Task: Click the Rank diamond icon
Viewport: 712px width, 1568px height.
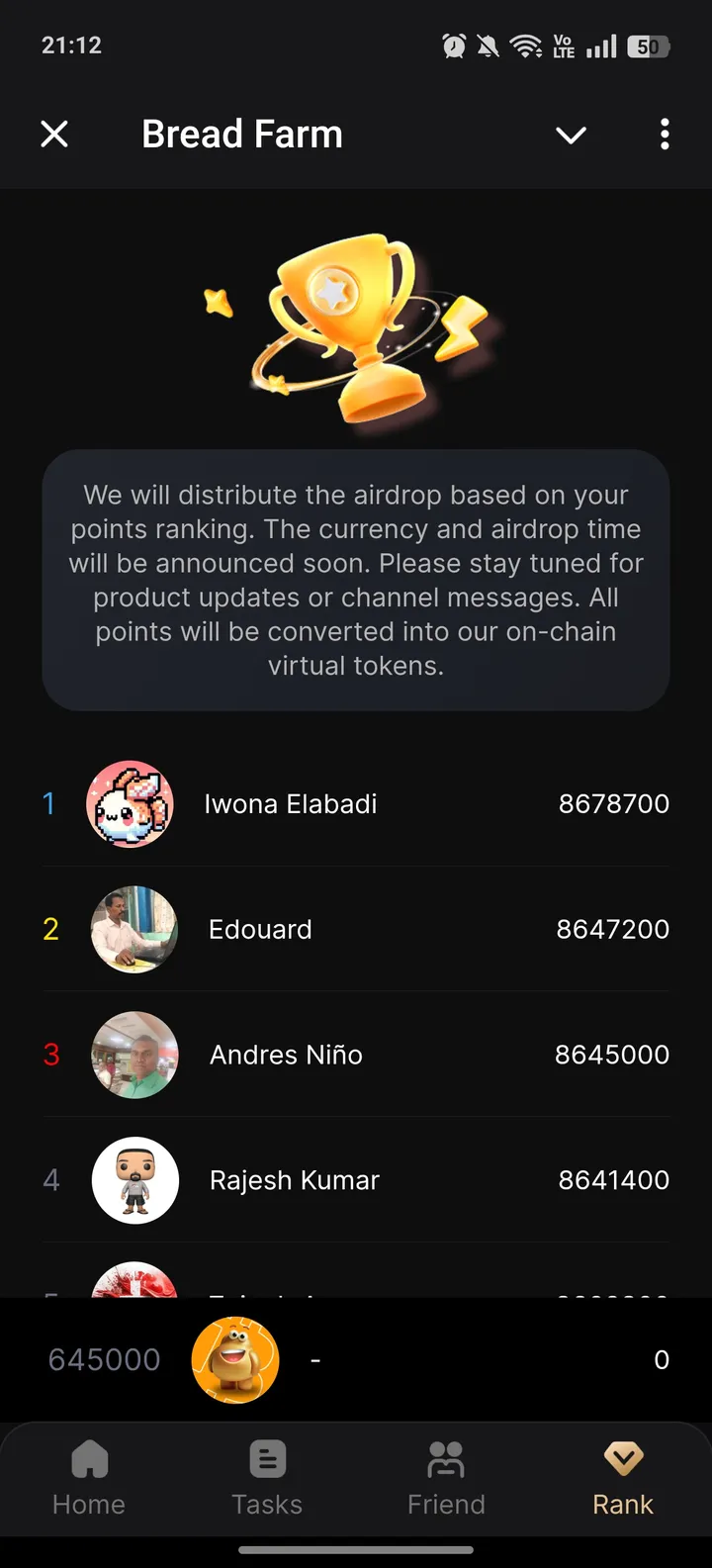Action: click(623, 1458)
